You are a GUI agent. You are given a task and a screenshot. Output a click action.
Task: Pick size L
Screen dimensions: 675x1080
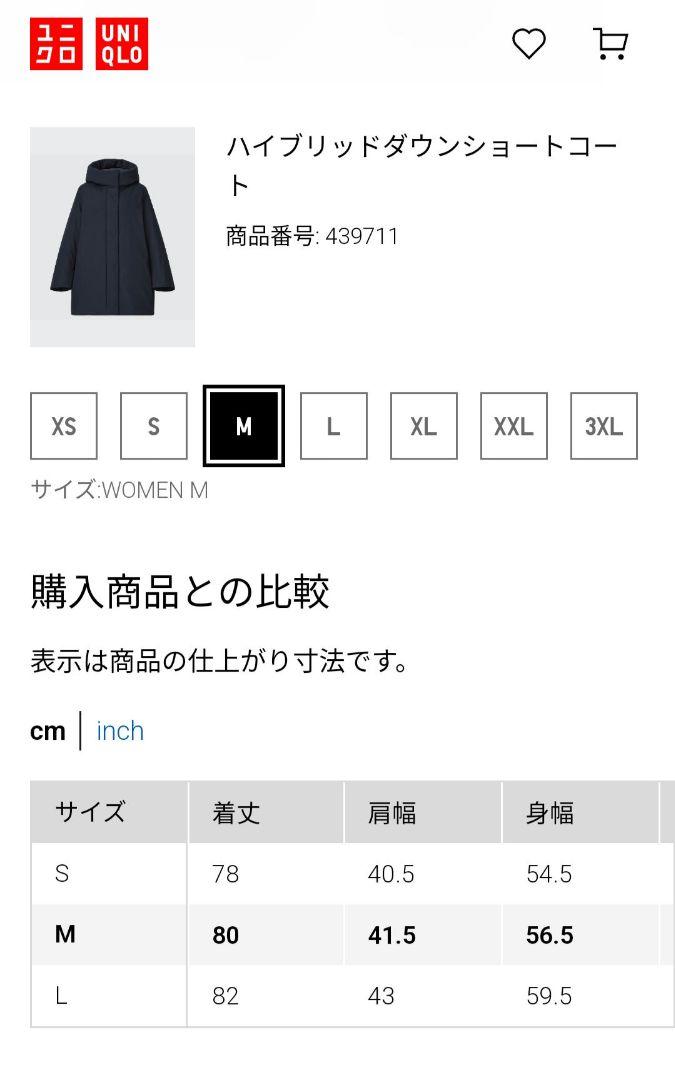click(x=334, y=426)
